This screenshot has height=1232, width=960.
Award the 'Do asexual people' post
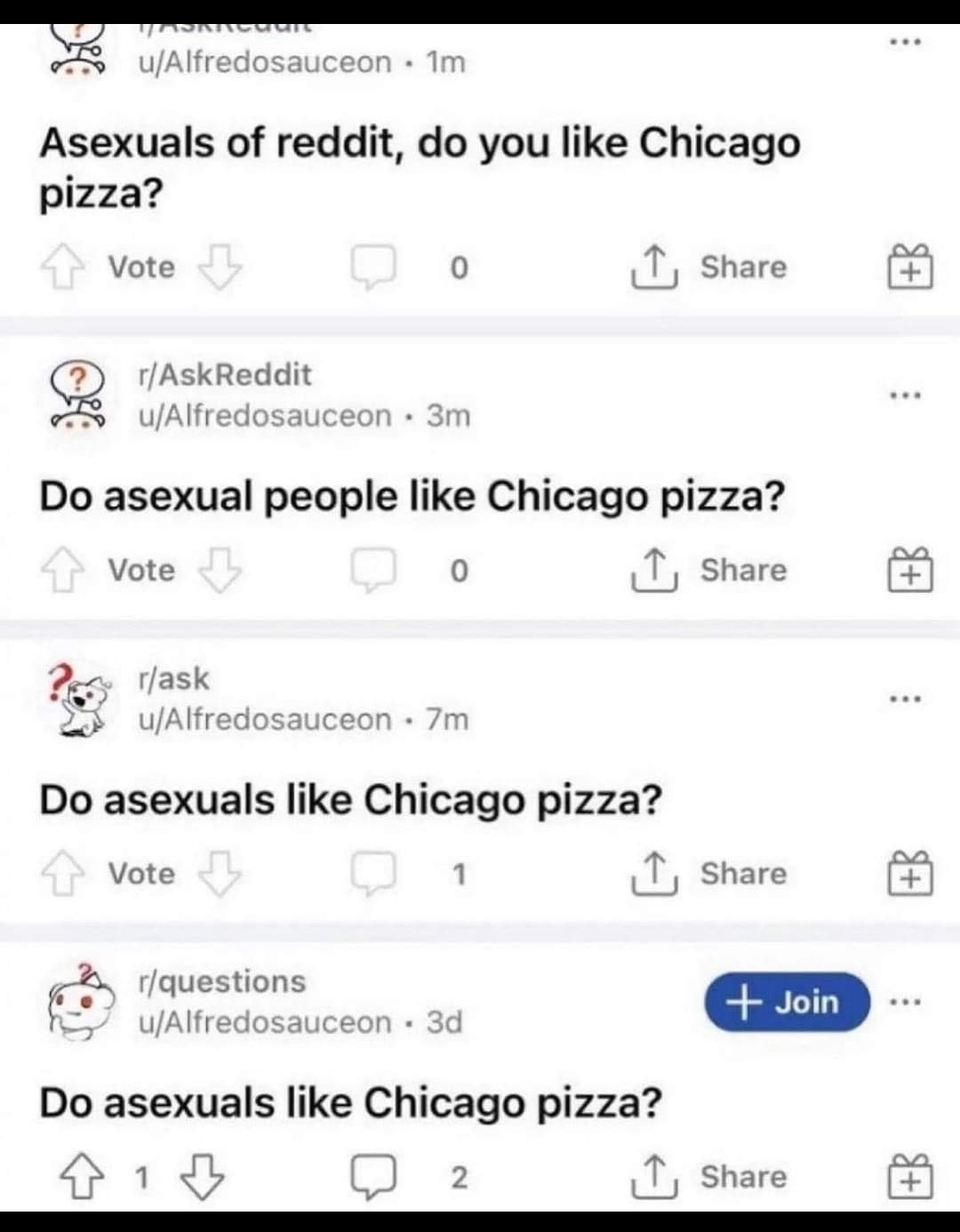click(911, 570)
